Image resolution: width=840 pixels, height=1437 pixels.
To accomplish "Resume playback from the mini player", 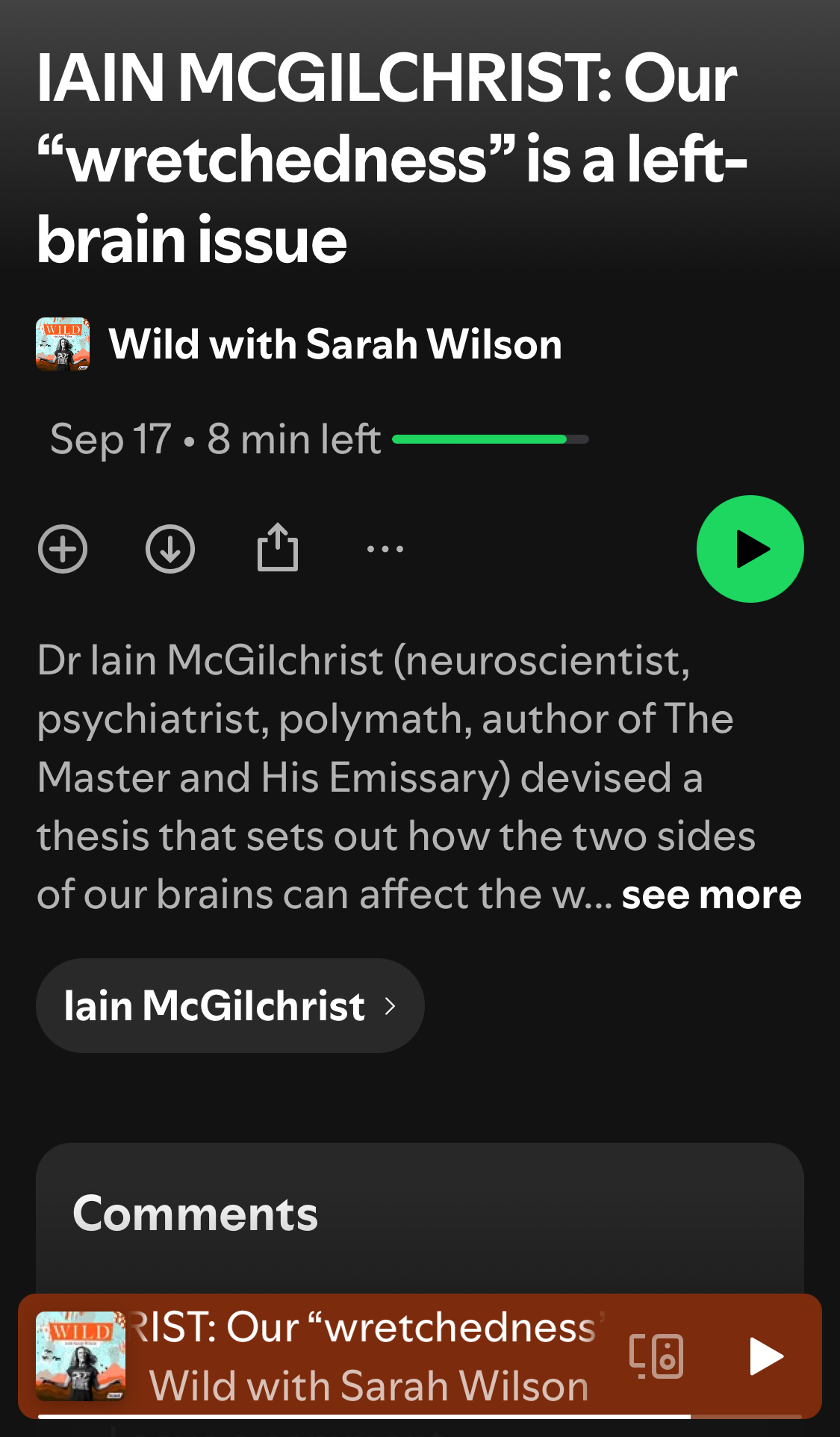I will pos(766,1356).
